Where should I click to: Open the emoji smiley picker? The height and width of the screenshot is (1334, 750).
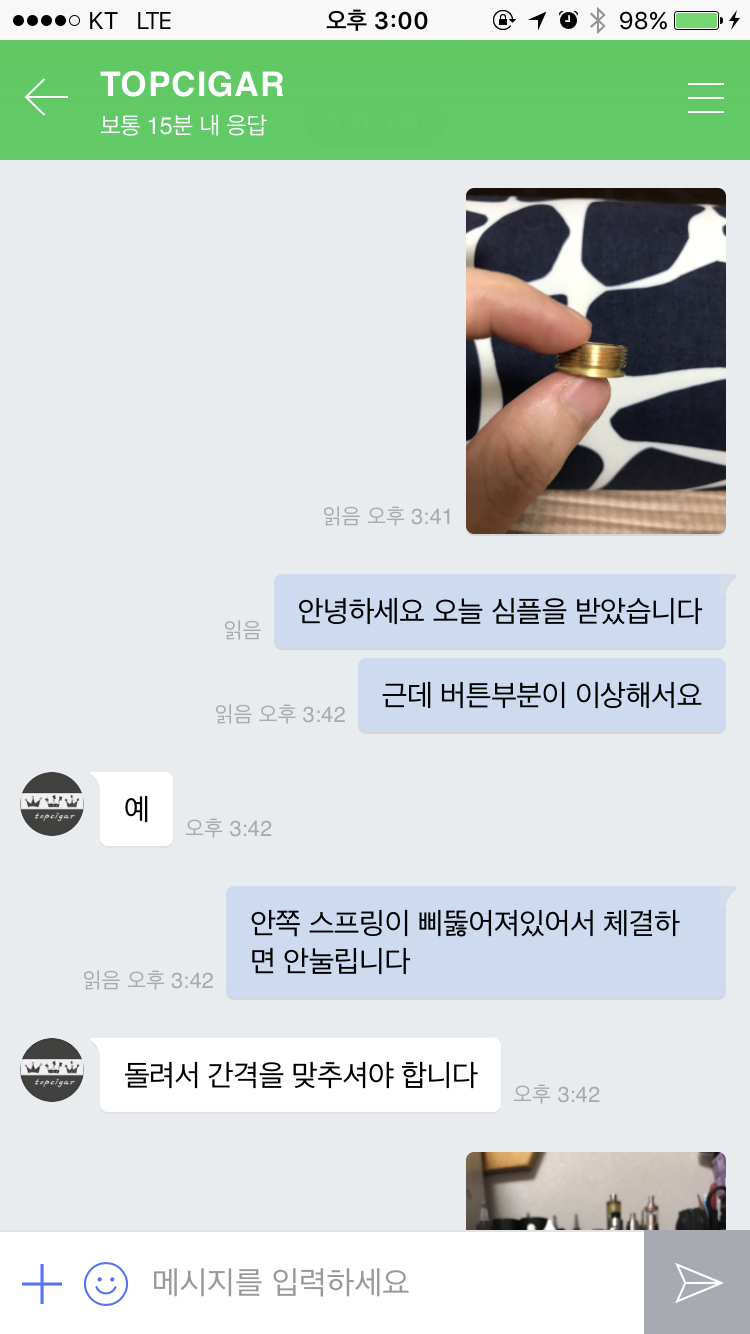pos(106,1283)
